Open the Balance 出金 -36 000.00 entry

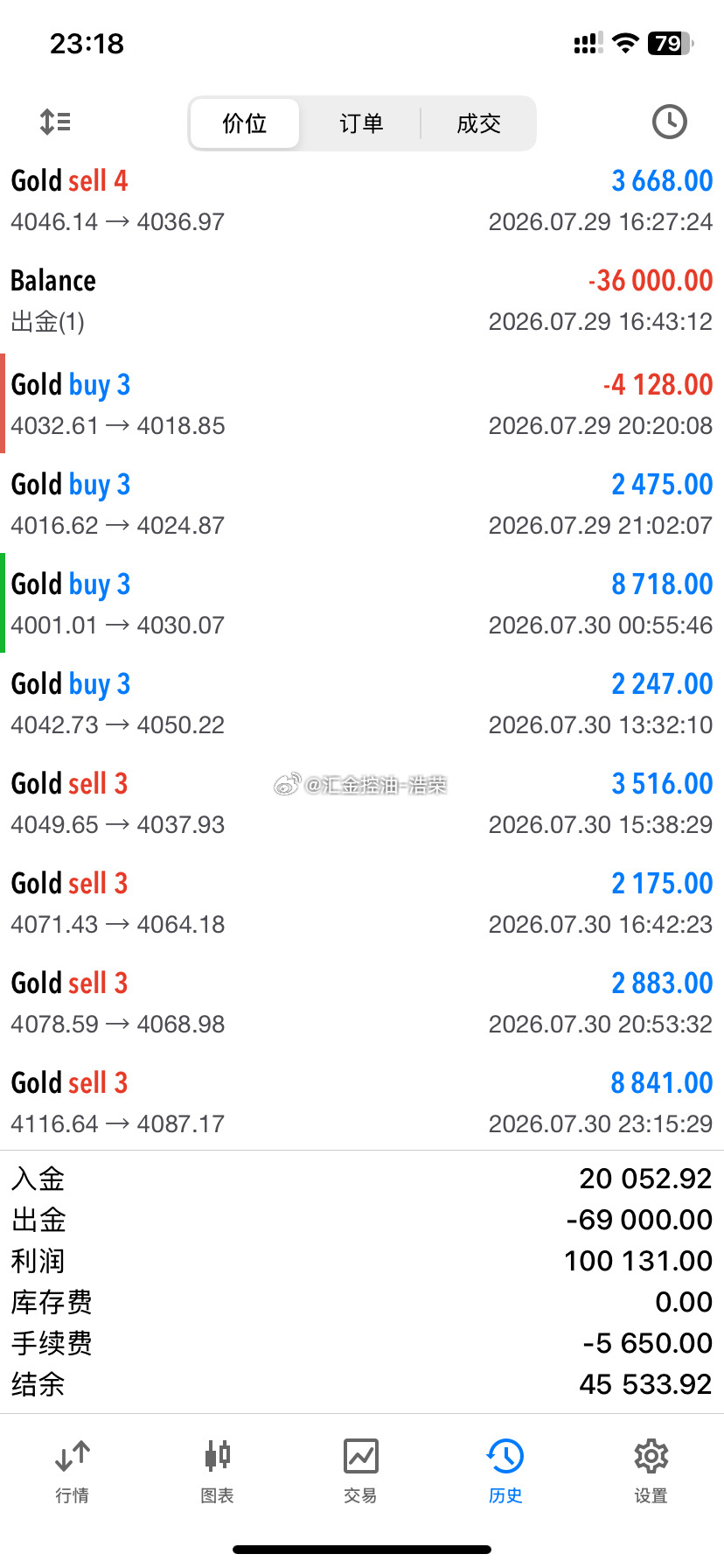(362, 301)
